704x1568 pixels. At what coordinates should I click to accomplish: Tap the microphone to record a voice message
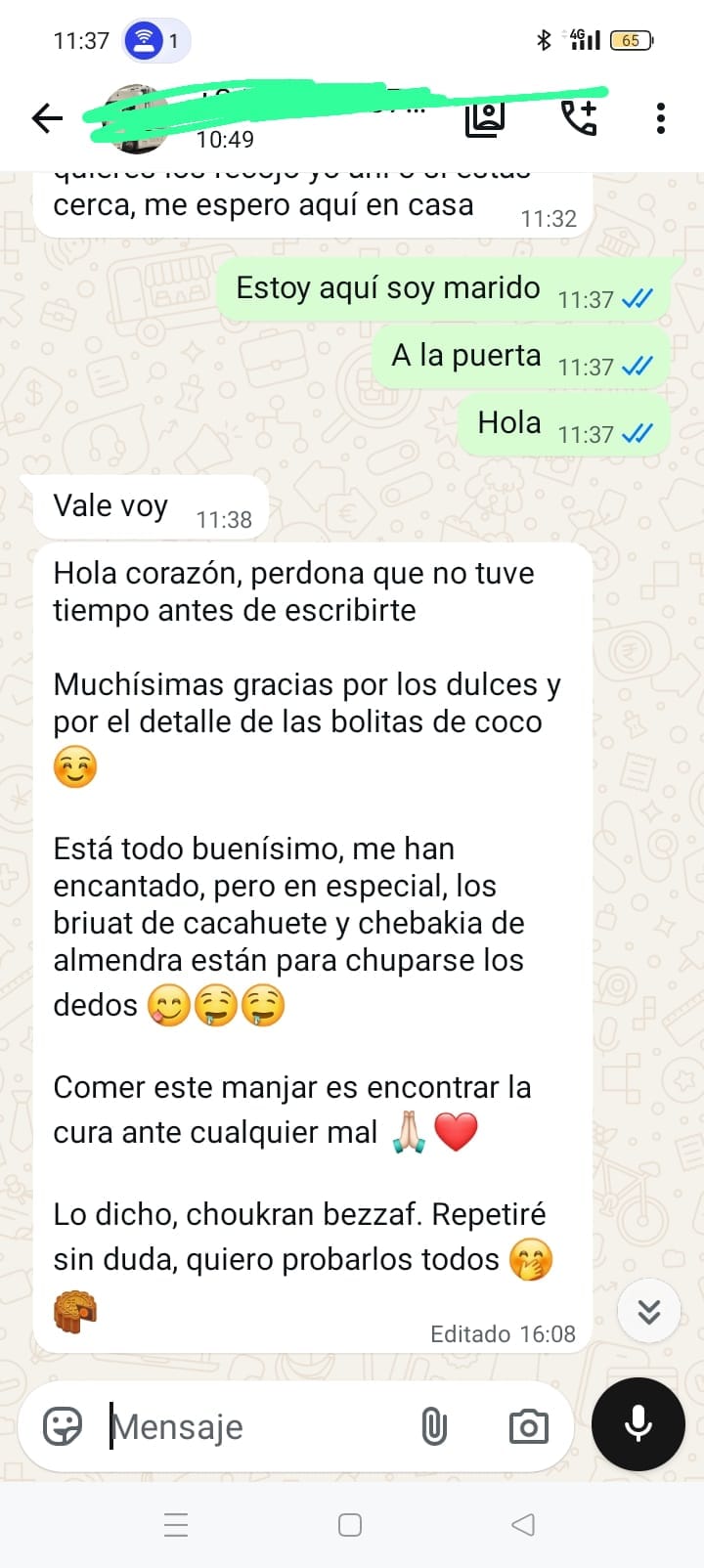coord(638,1424)
